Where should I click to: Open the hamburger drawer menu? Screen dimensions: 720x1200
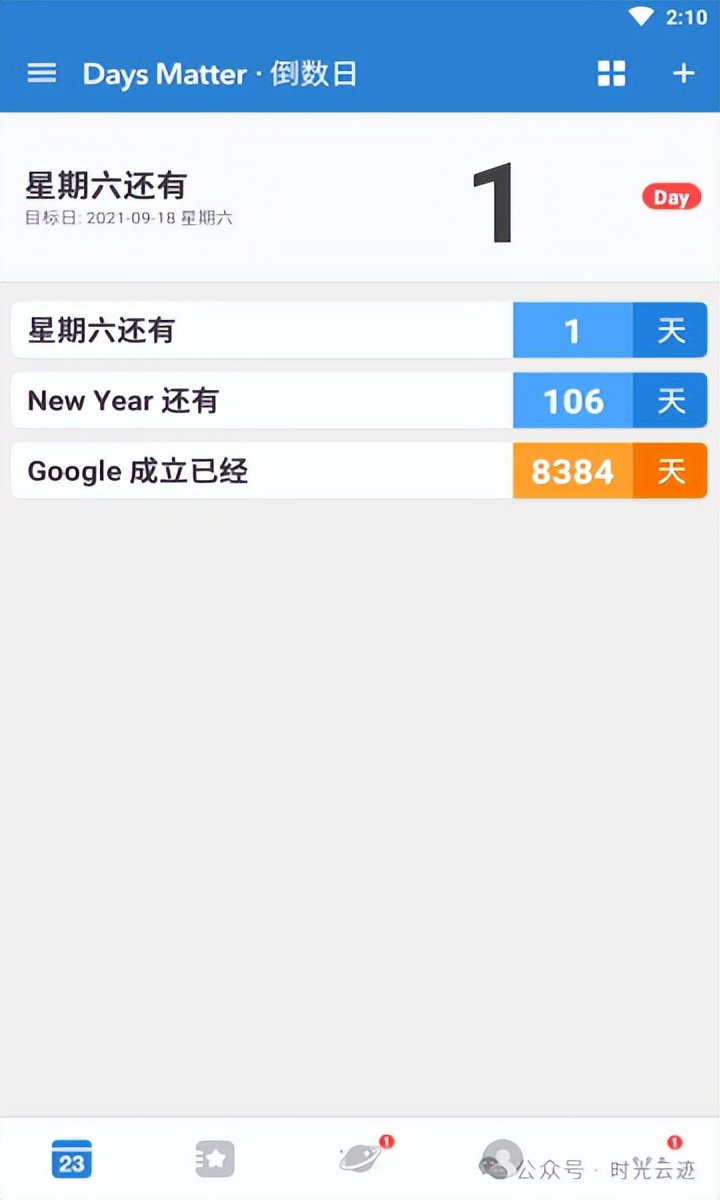pyautogui.click(x=41, y=73)
